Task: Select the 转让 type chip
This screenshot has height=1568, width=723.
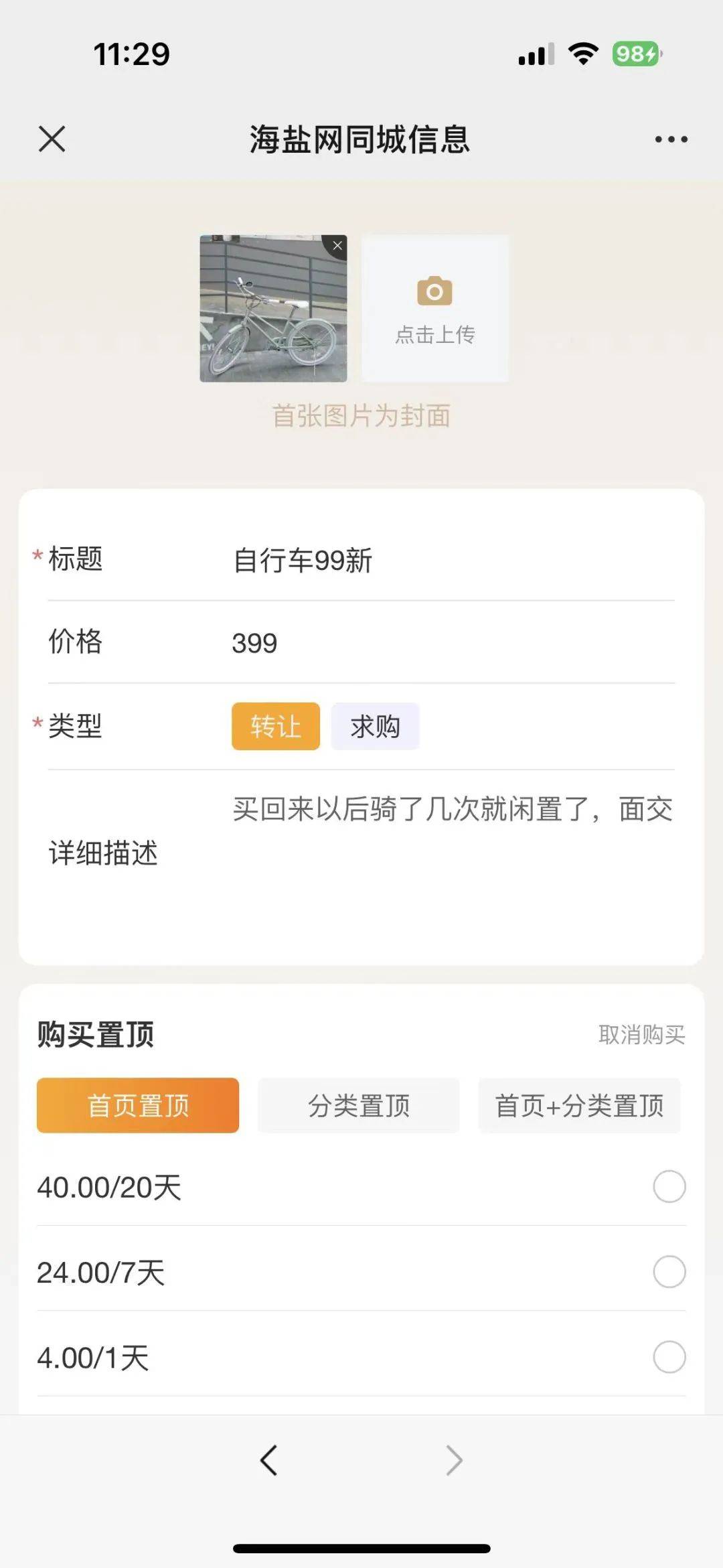Action: pyautogui.click(x=276, y=726)
